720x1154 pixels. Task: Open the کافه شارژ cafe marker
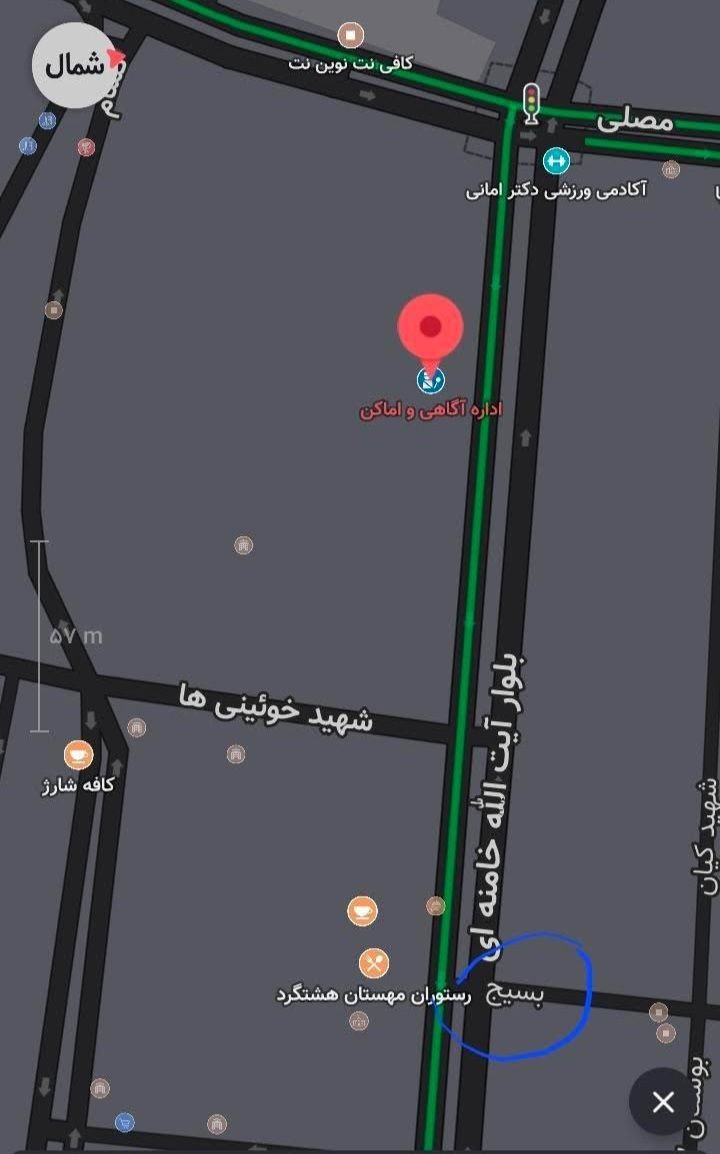pyautogui.click(x=78, y=755)
